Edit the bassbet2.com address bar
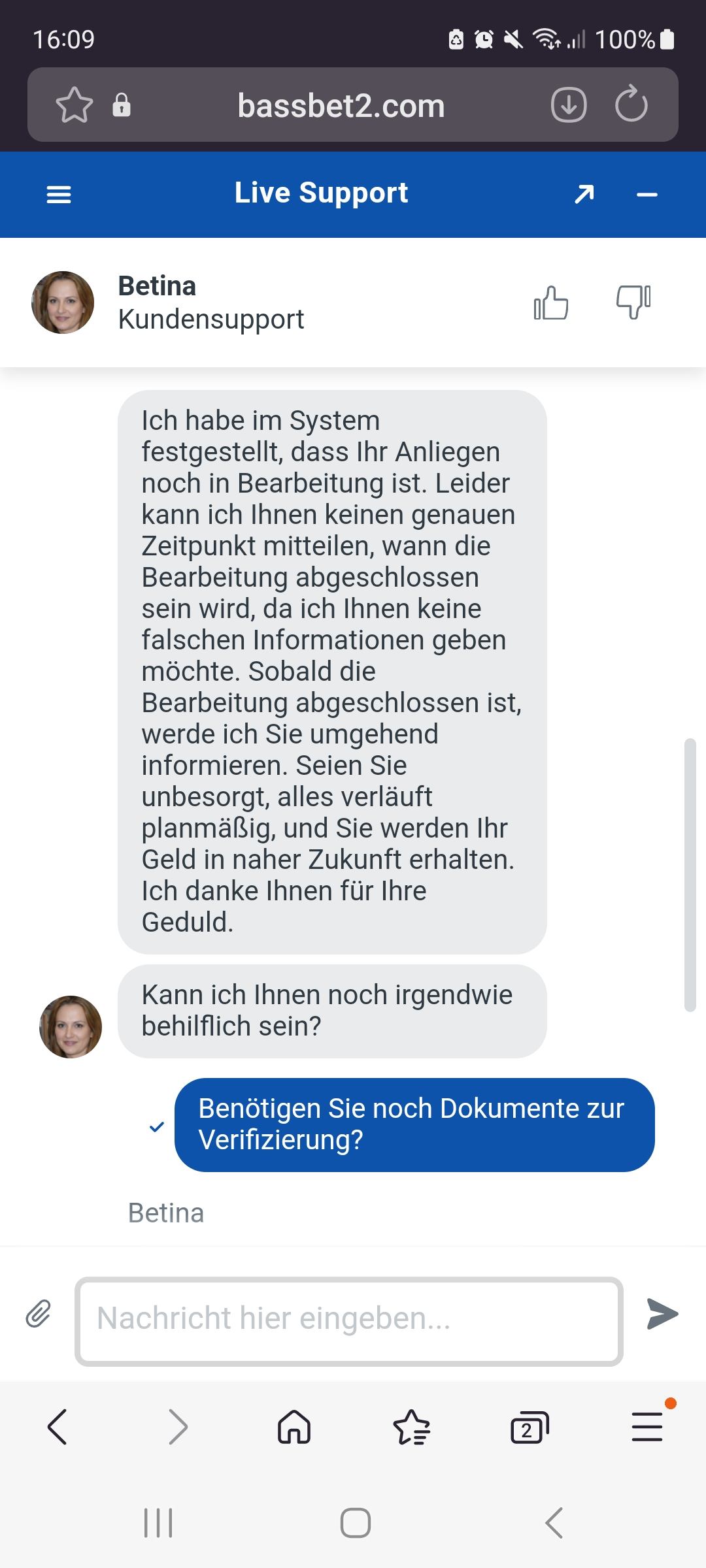The width and height of the screenshot is (706, 1568). click(341, 106)
